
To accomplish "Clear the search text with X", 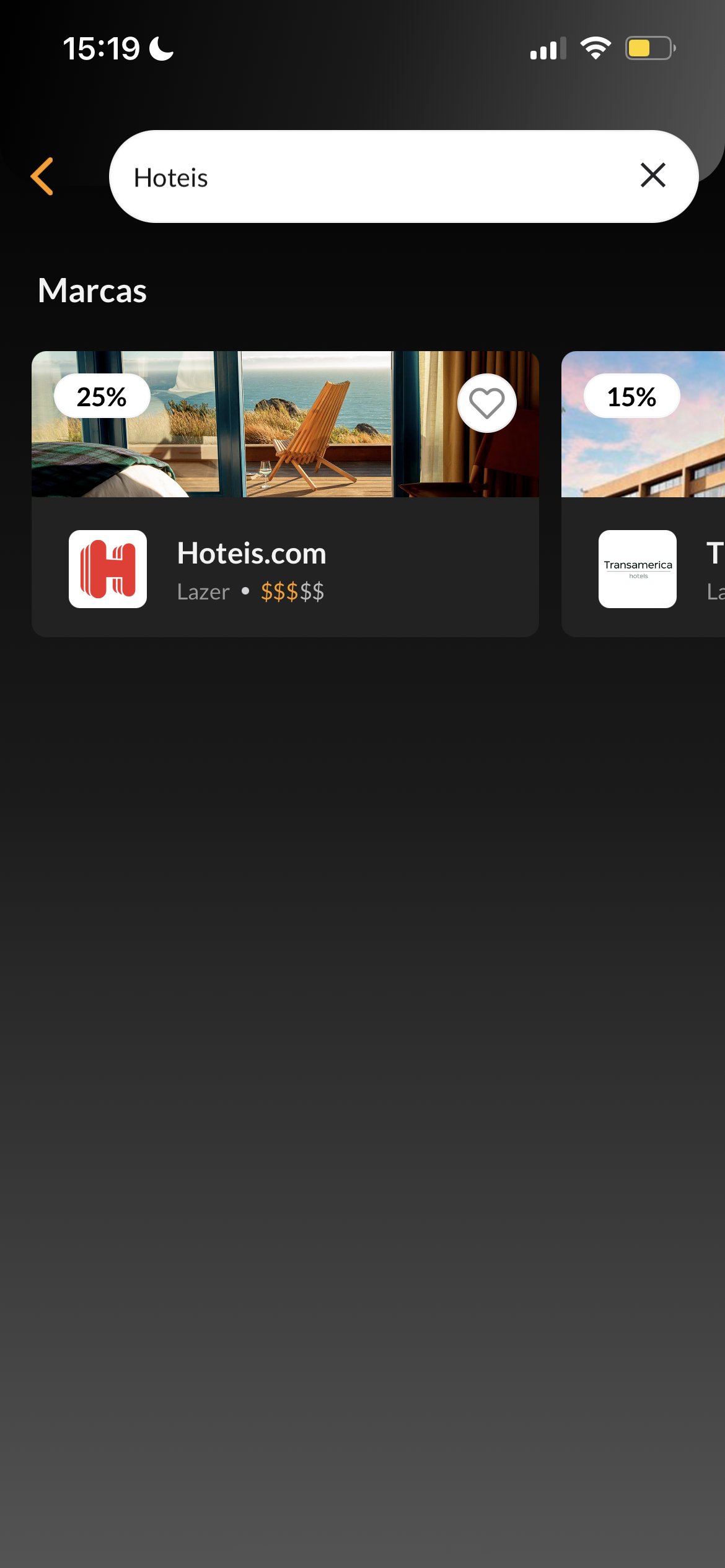I will (652, 175).
